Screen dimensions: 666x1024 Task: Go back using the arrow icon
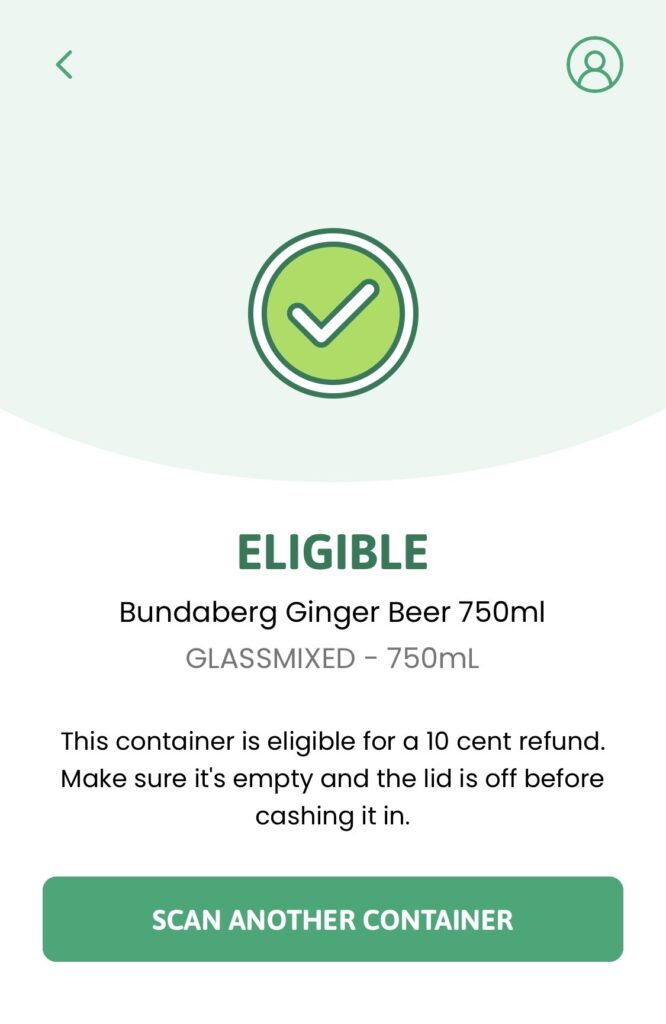tap(64, 65)
